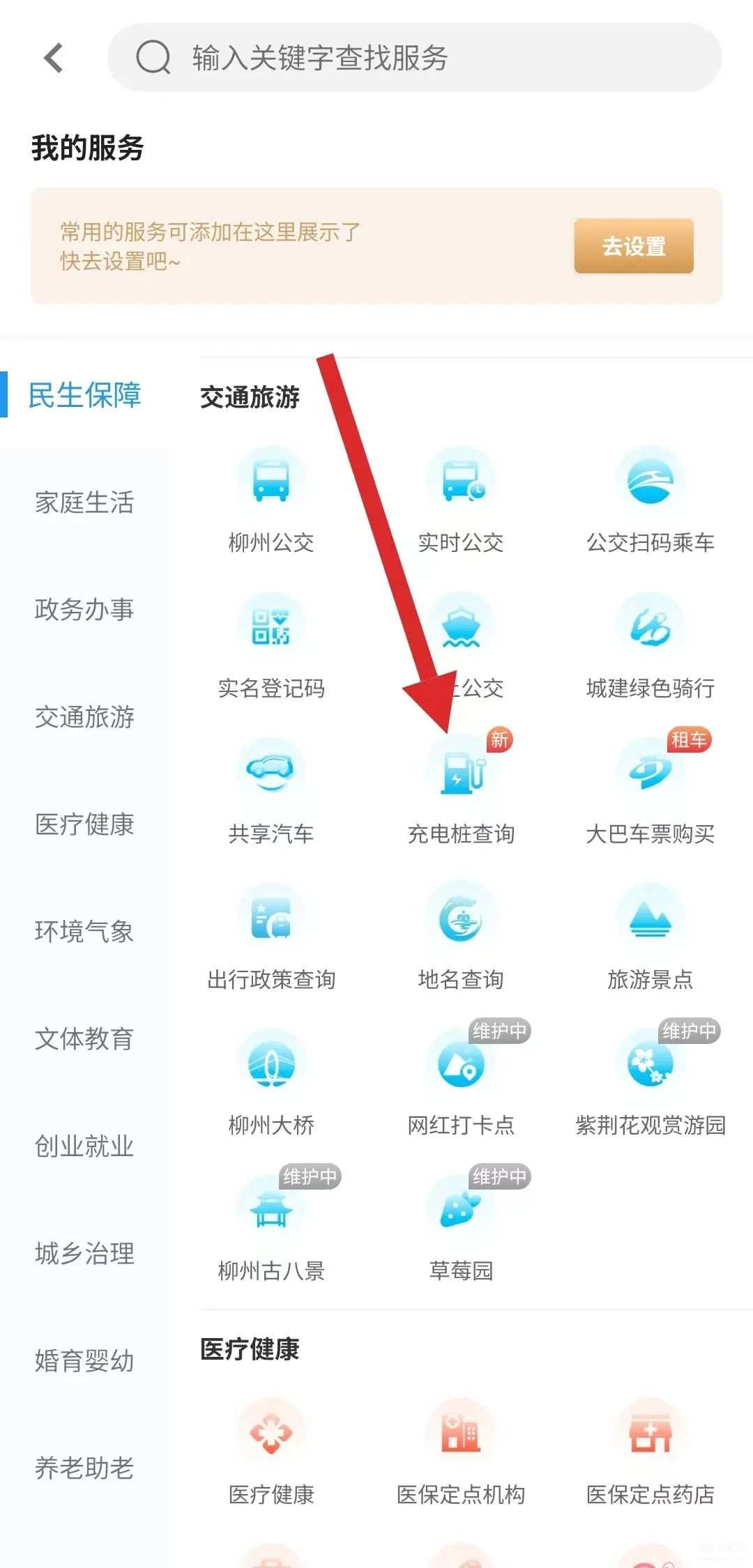Go back using the top-left arrow

[x=54, y=58]
